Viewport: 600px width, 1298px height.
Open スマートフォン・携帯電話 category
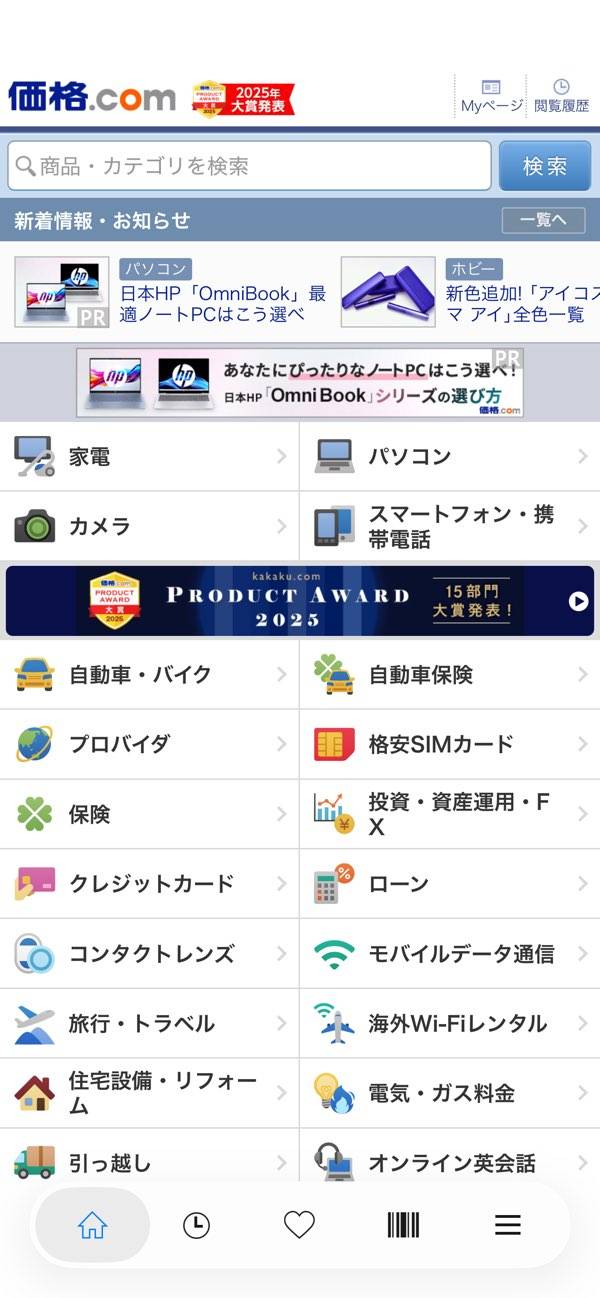pyautogui.click(x=450, y=526)
